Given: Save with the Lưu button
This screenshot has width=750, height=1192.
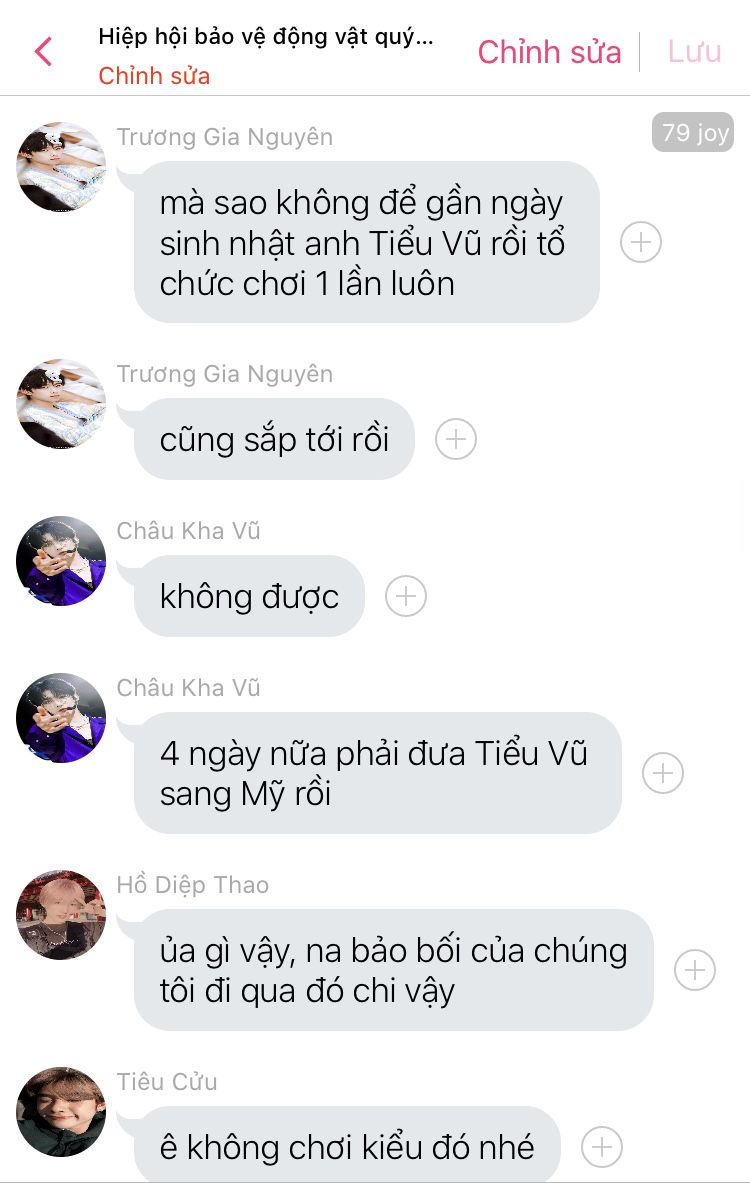Looking at the screenshot, I should click(694, 51).
